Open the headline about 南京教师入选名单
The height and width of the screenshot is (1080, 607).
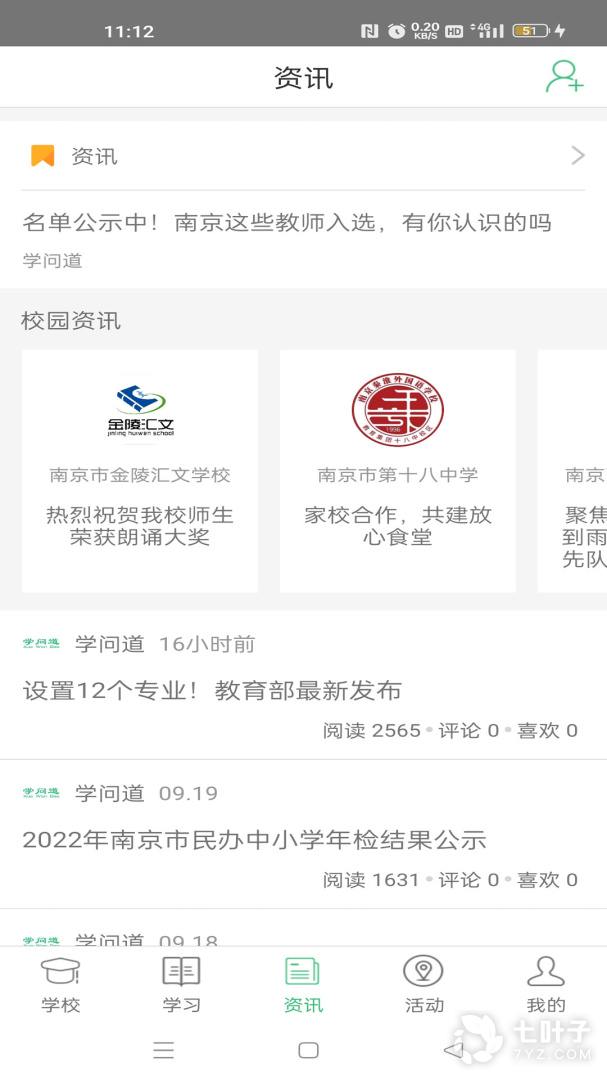coord(287,223)
